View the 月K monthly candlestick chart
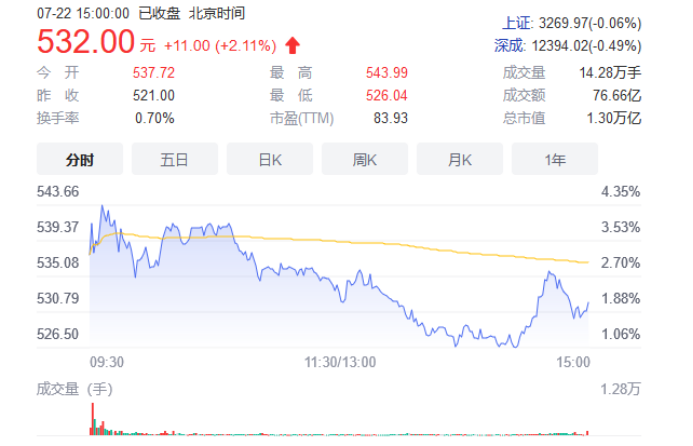This screenshot has height=446, width=693. [x=459, y=159]
